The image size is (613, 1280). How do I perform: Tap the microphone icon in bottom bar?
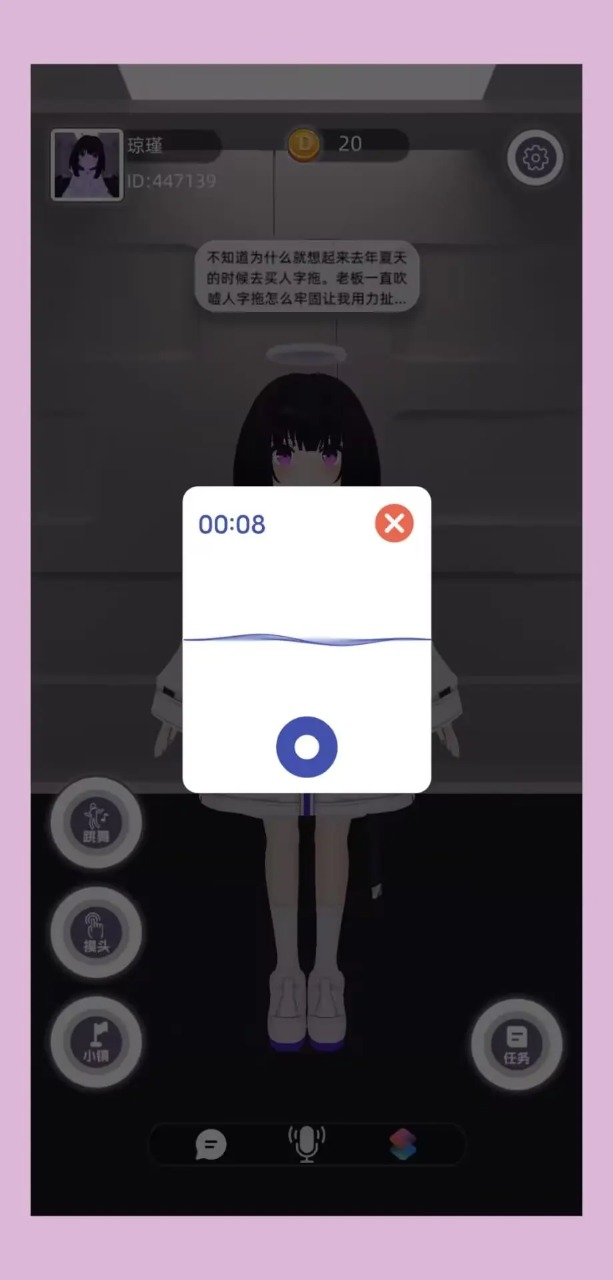[x=307, y=1144]
